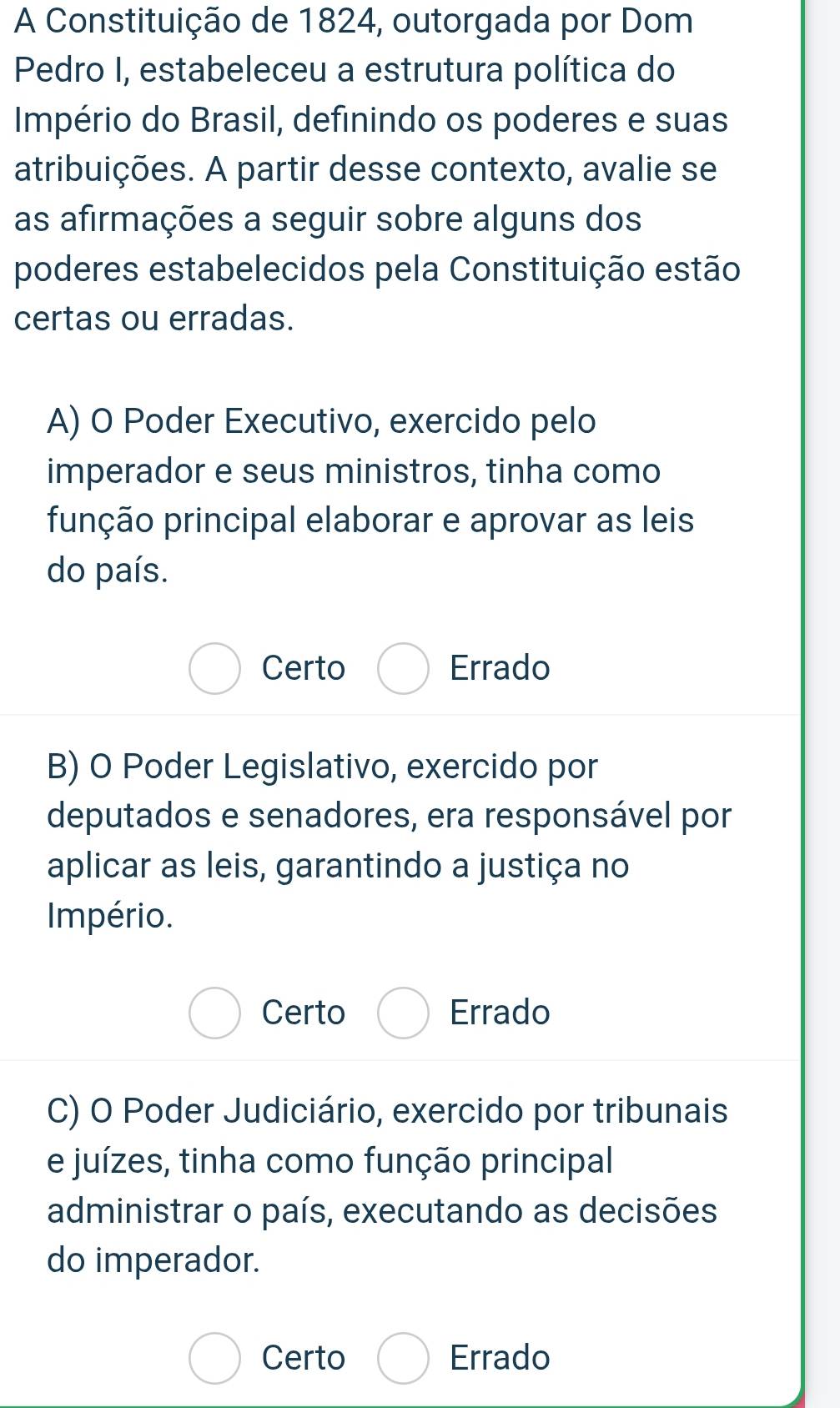This screenshot has height=1408, width=840.
Task: Select Certo for statement C on Poder Judiciário
Action: [x=215, y=1359]
